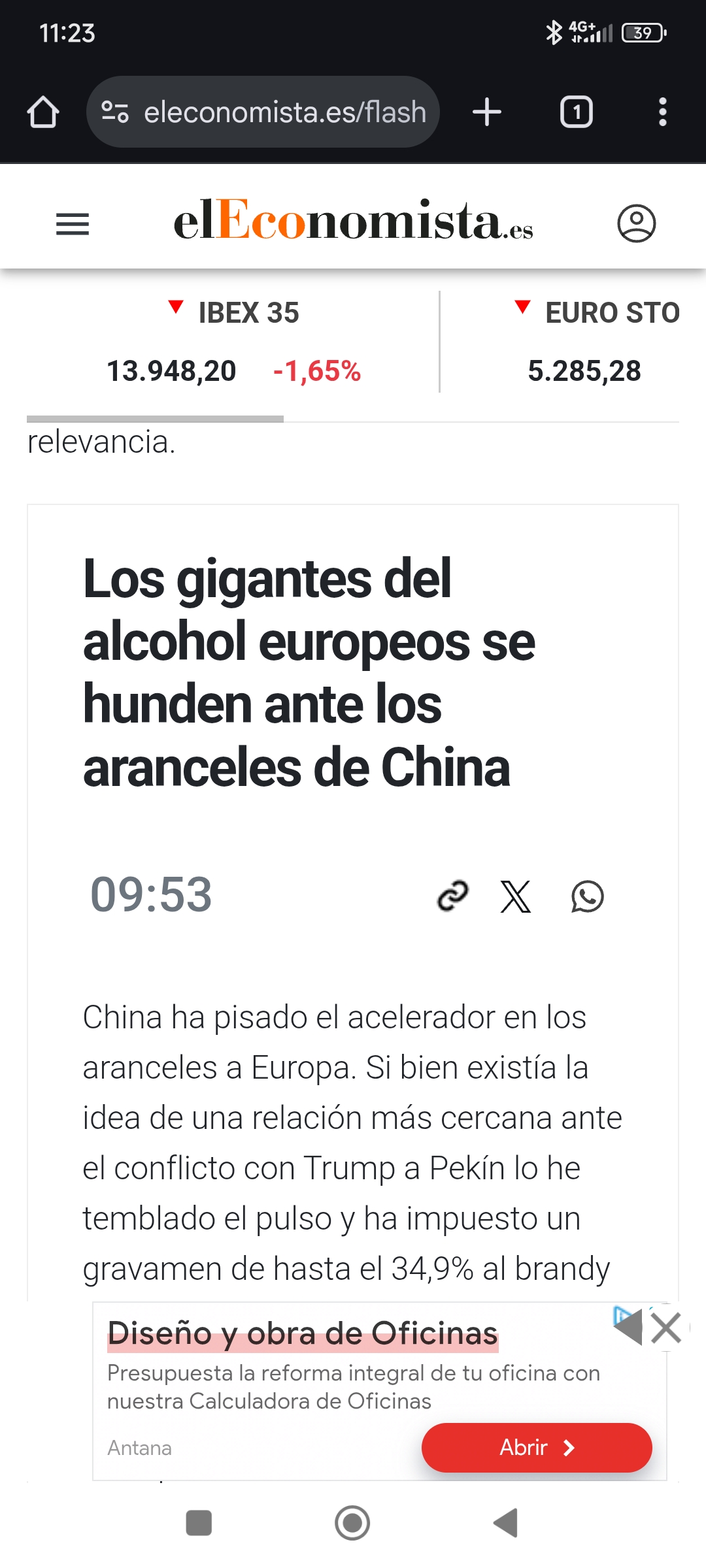Tap Abrir on the Antana ad
Screen dimensions: 706x1568
(x=537, y=1447)
